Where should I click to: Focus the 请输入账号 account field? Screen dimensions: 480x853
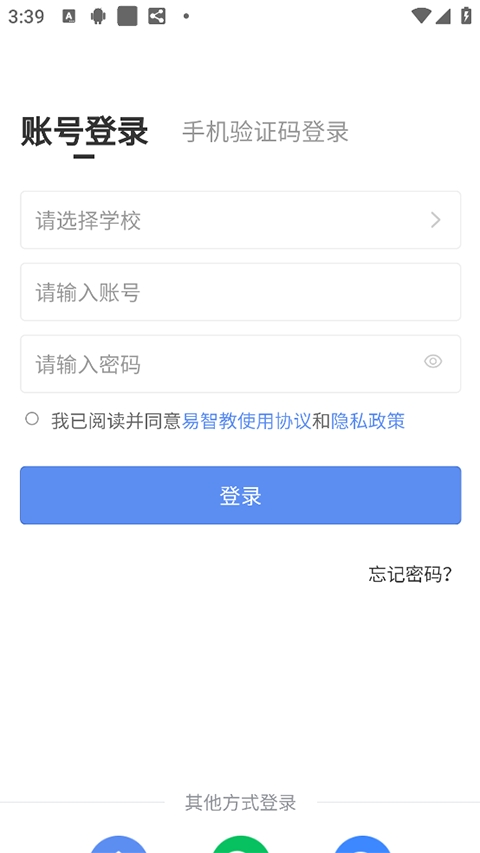(241, 292)
